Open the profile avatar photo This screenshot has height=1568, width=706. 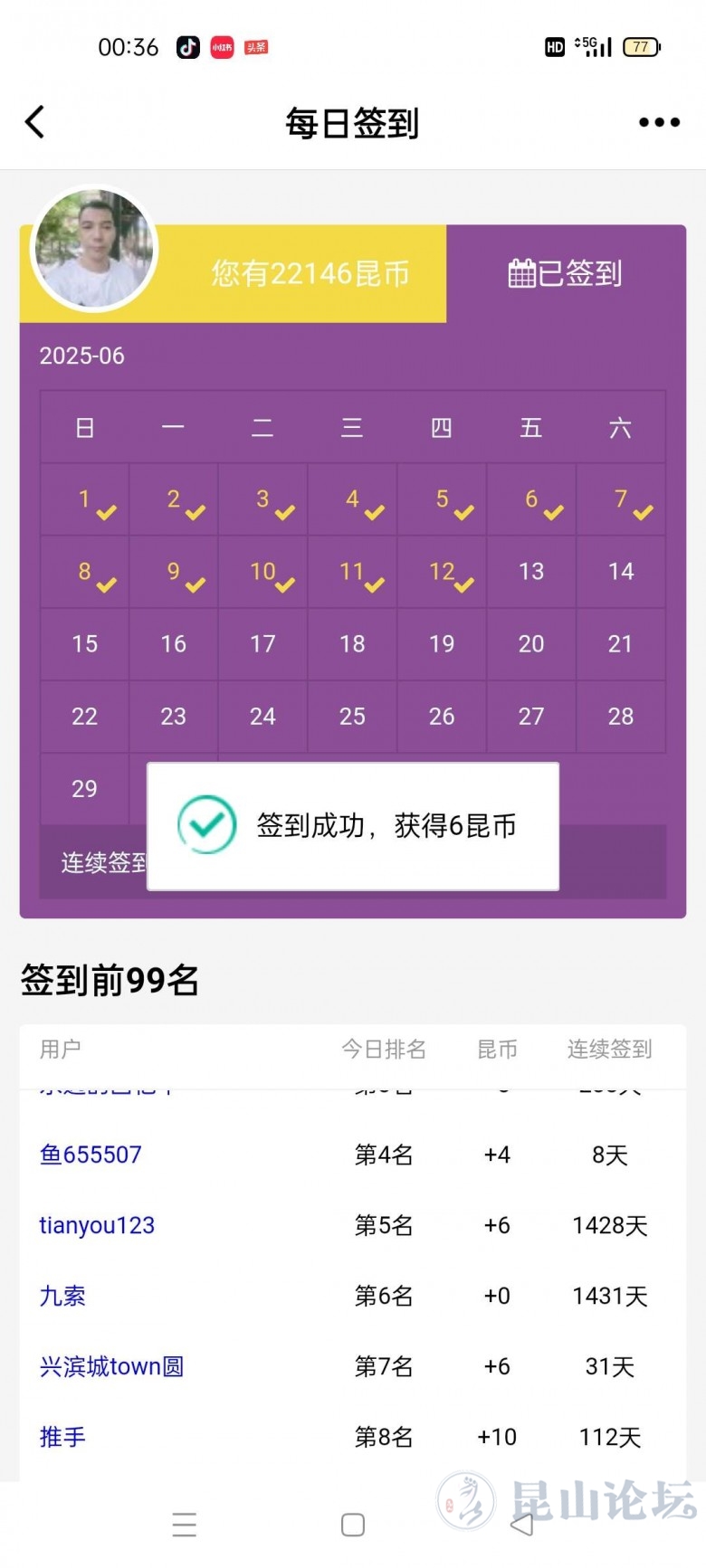coord(94,248)
